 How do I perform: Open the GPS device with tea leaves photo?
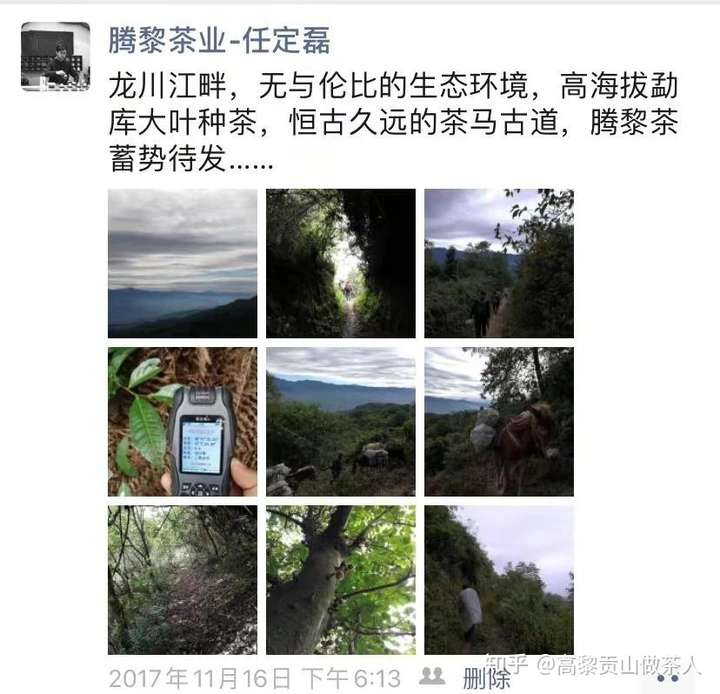[x=182, y=421]
